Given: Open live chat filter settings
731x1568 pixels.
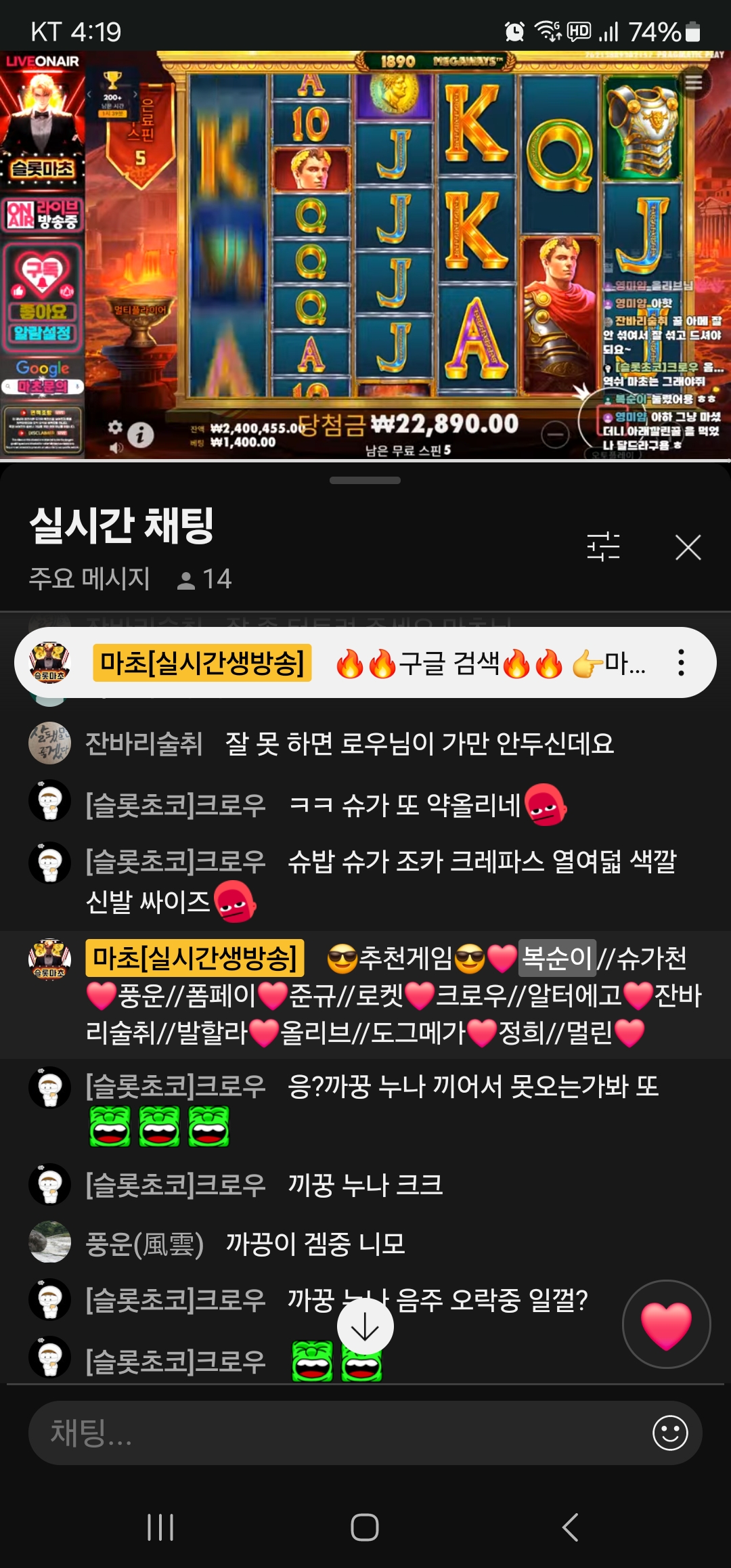Looking at the screenshot, I should tap(603, 547).
